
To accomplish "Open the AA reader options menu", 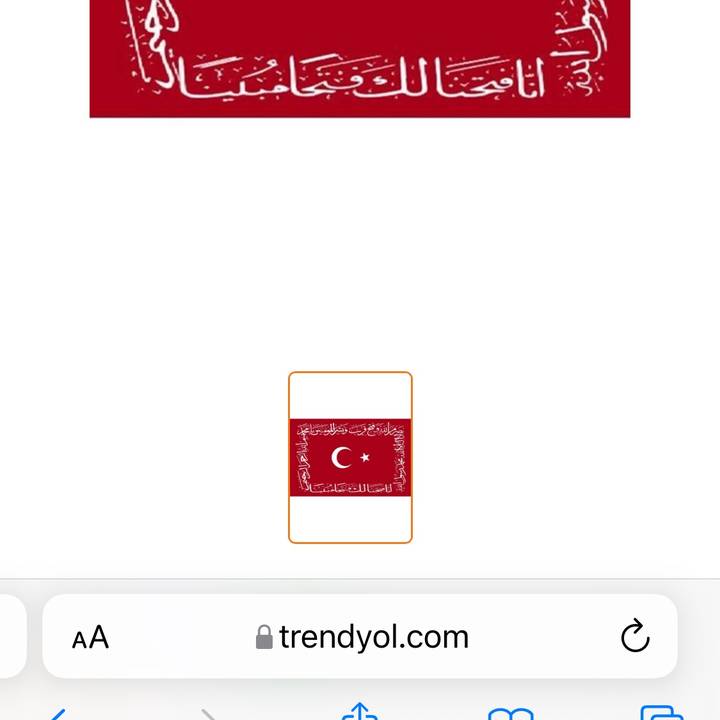I will (x=90, y=637).
